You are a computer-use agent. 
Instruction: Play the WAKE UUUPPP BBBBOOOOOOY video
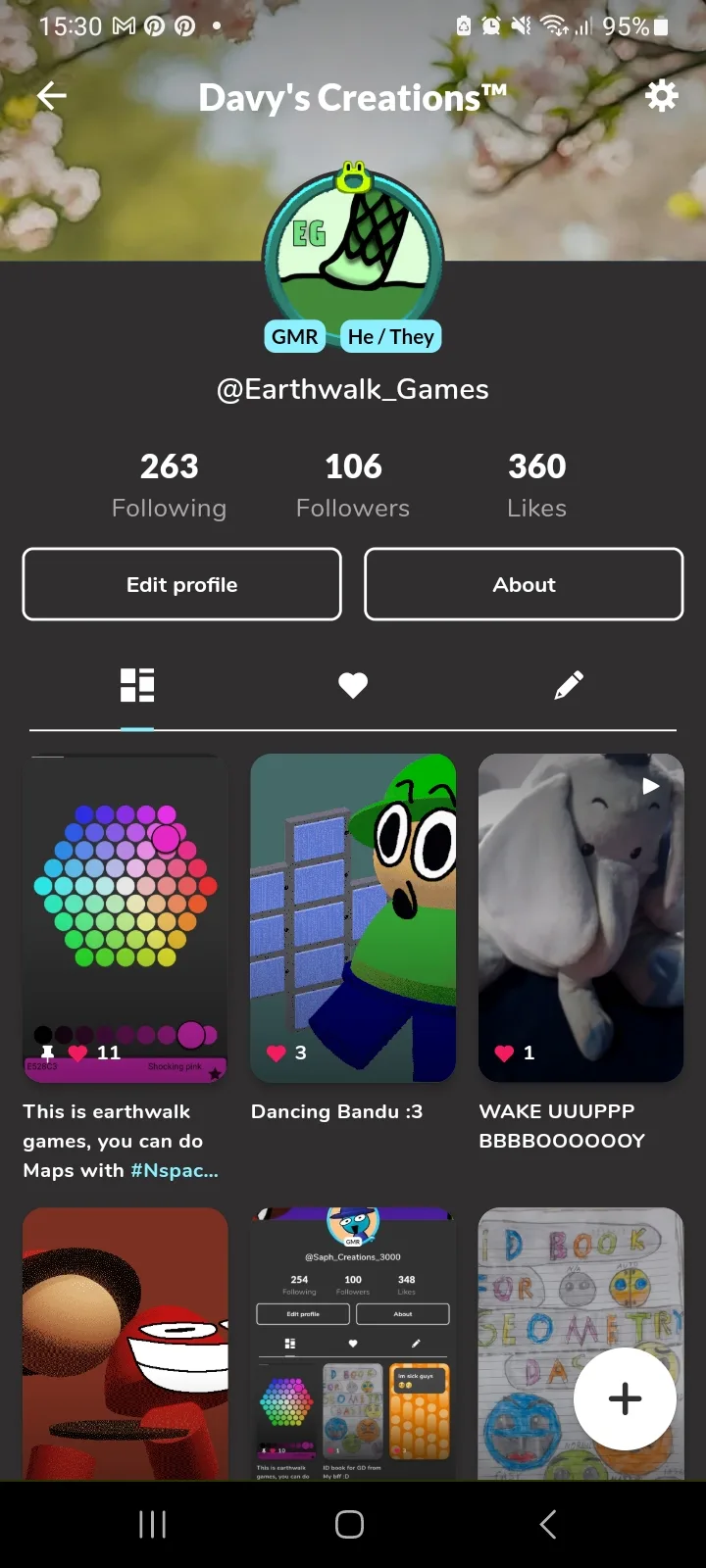580,917
